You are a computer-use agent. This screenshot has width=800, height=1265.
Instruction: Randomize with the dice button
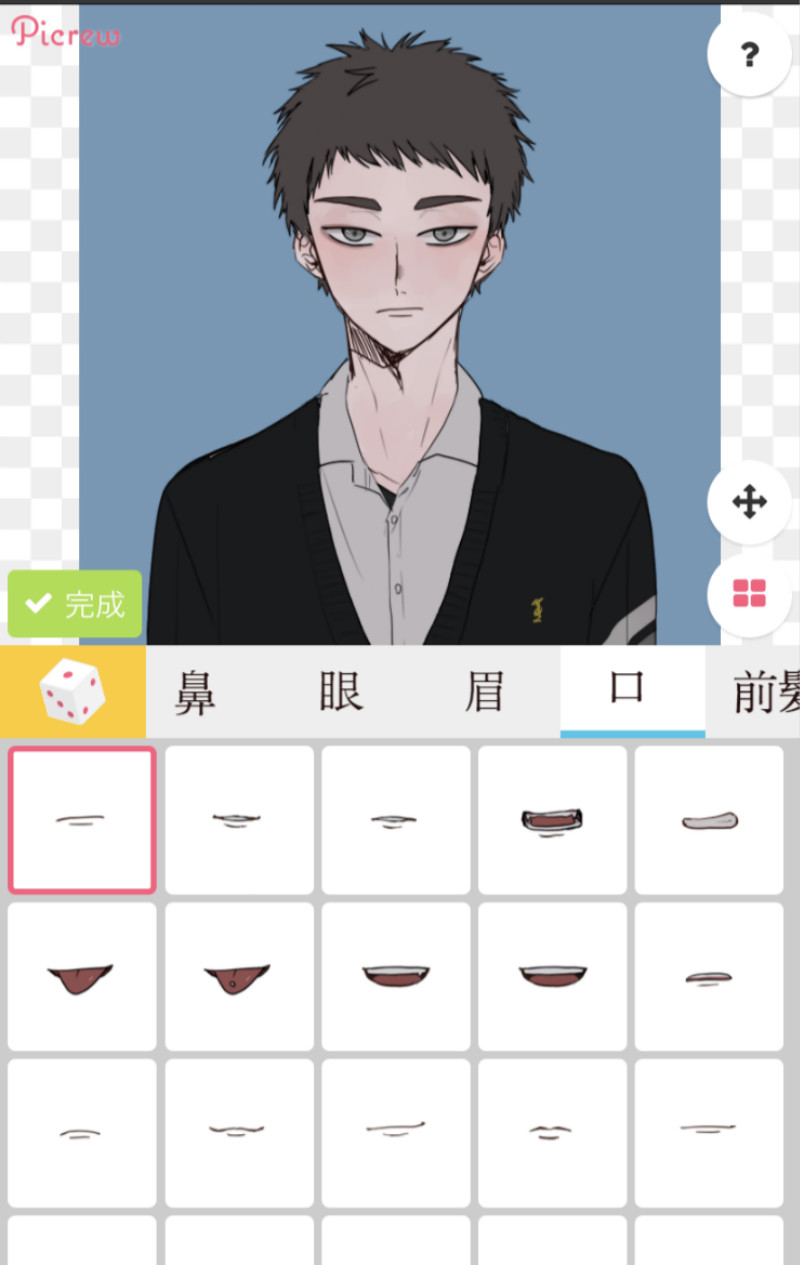pyautogui.click(x=72, y=692)
